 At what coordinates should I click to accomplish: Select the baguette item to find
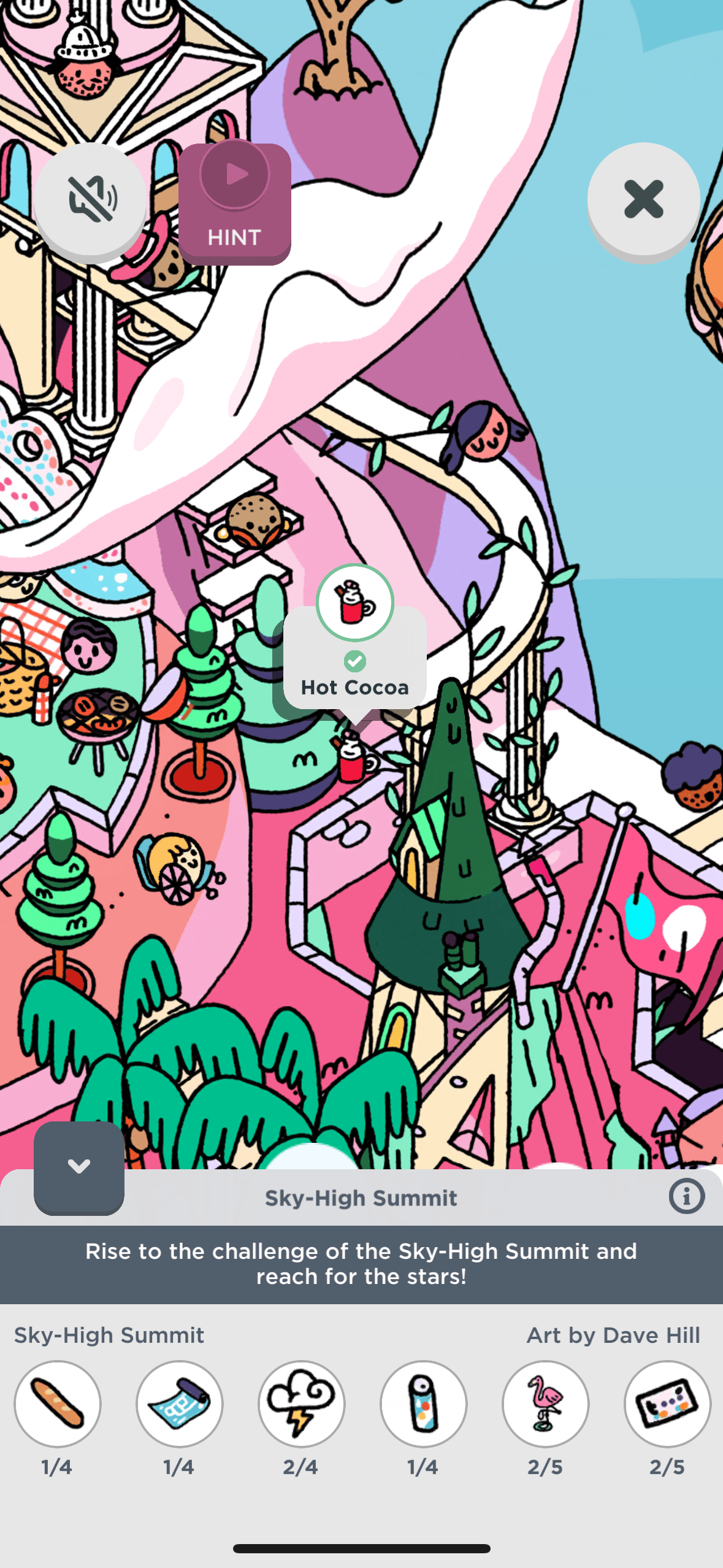[x=58, y=1404]
